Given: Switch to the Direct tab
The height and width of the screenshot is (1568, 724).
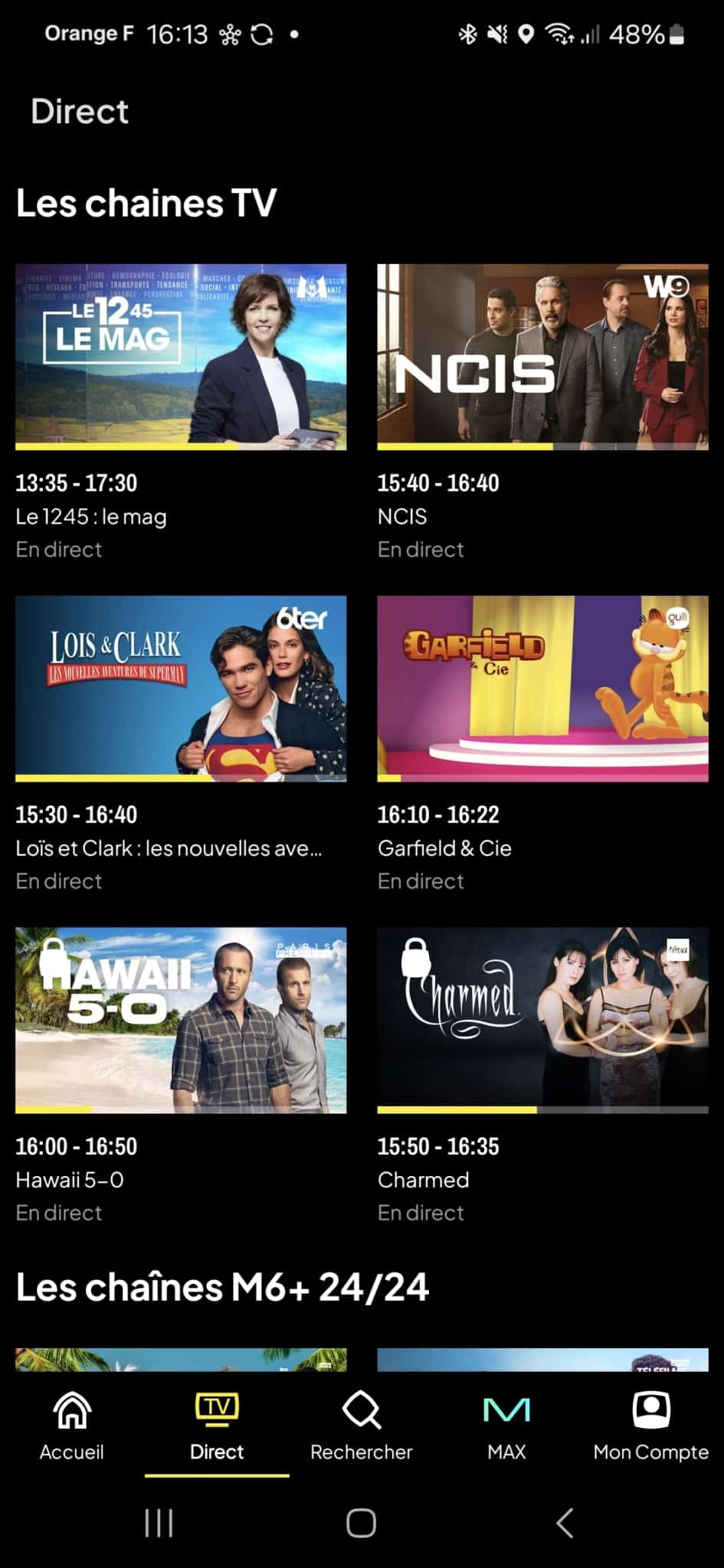Looking at the screenshot, I should point(217,1424).
